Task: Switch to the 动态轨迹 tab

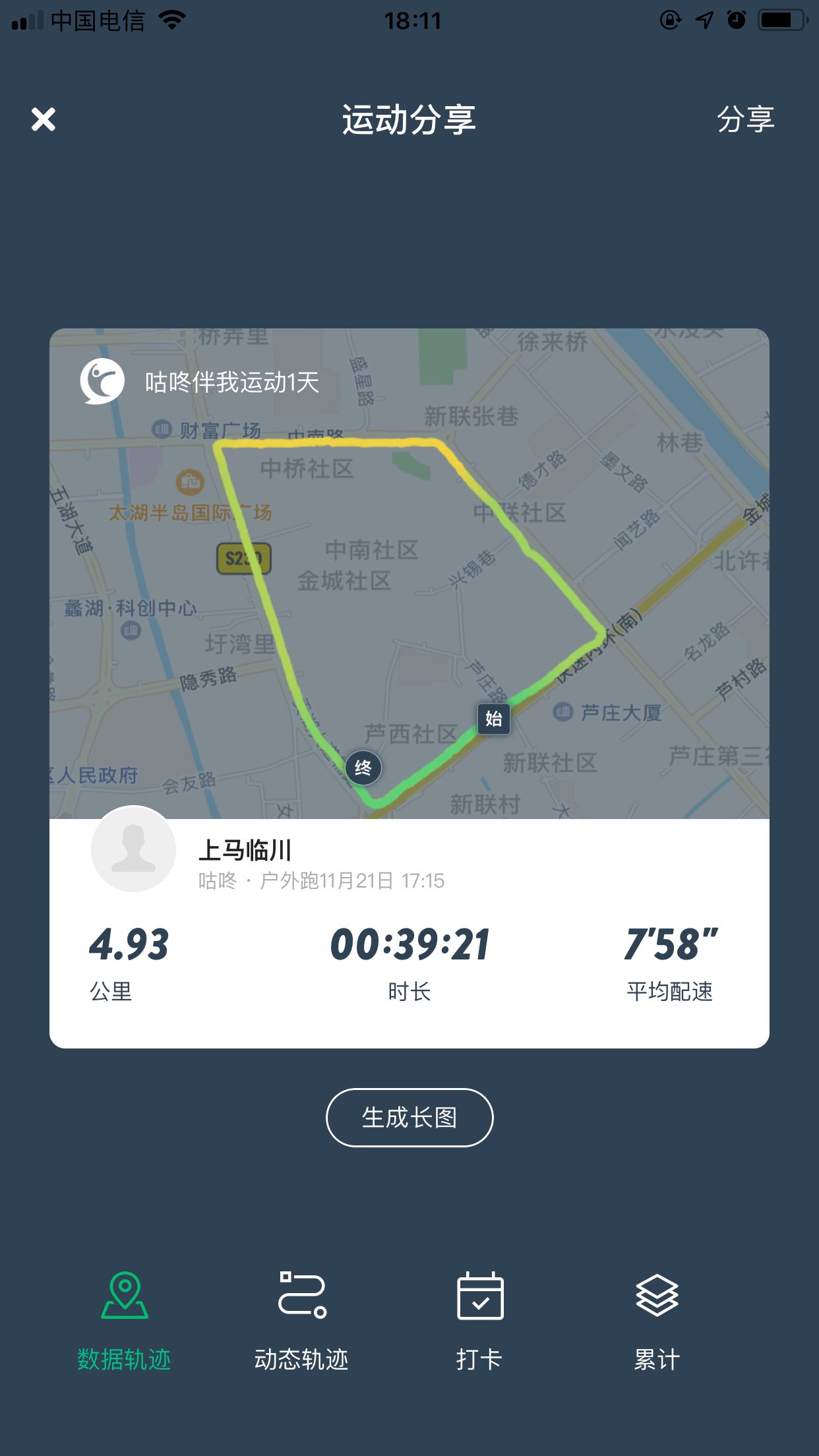Action: coord(301,1321)
